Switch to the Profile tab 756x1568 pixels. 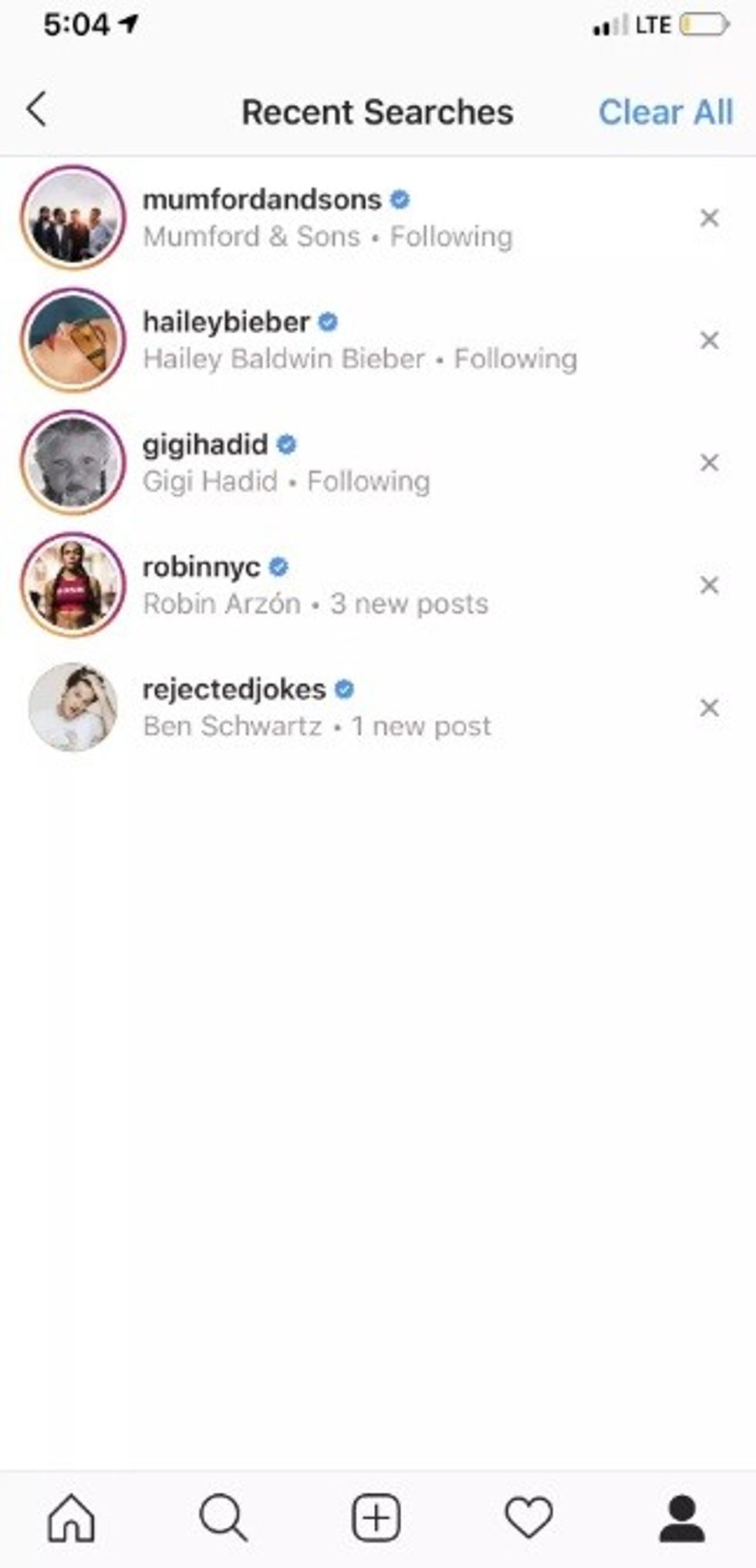point(682,1518)
